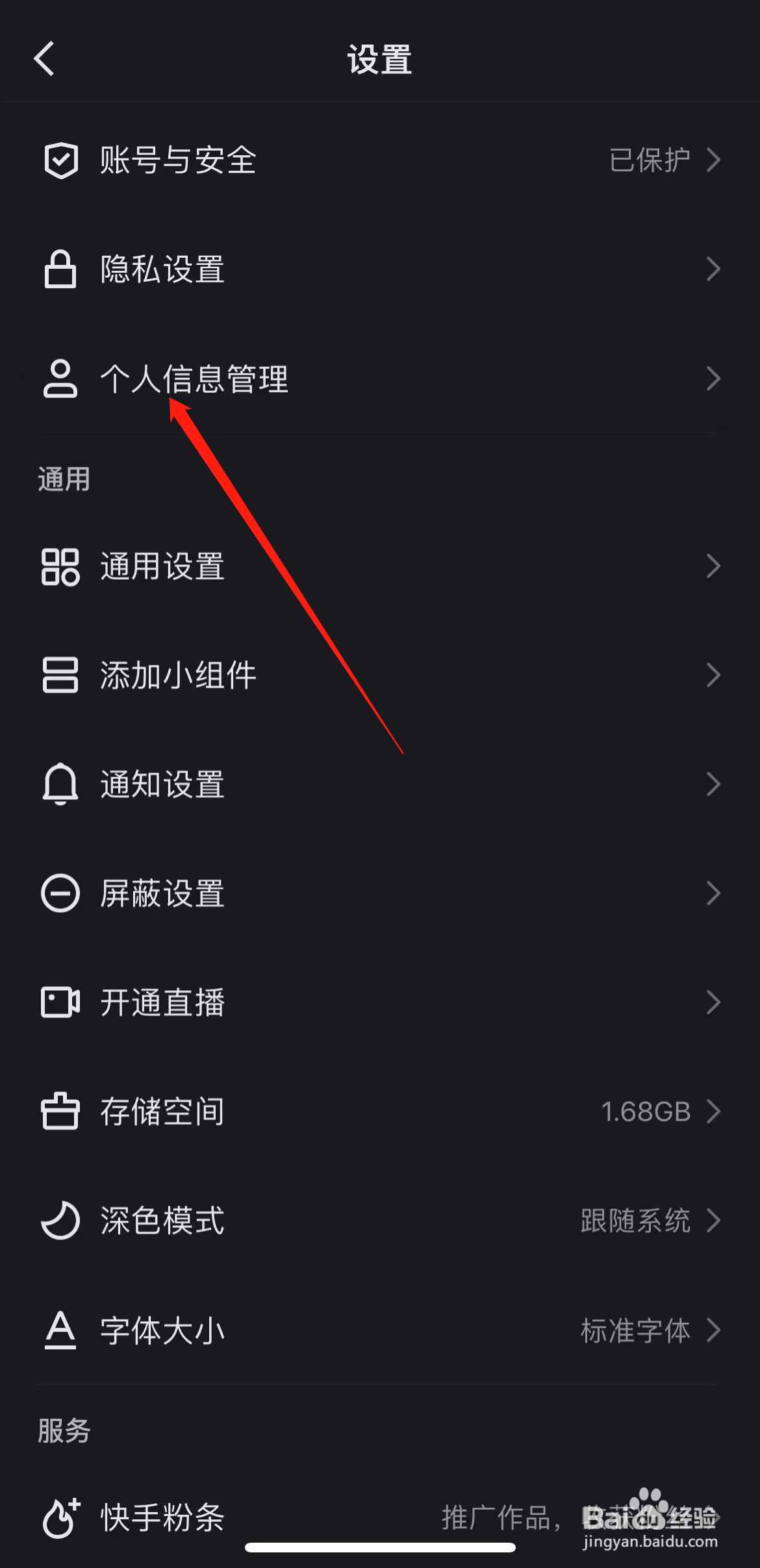760x1568 pixels.
Task: Click the grid icon for 通用设置
Action: click(60, 566)
